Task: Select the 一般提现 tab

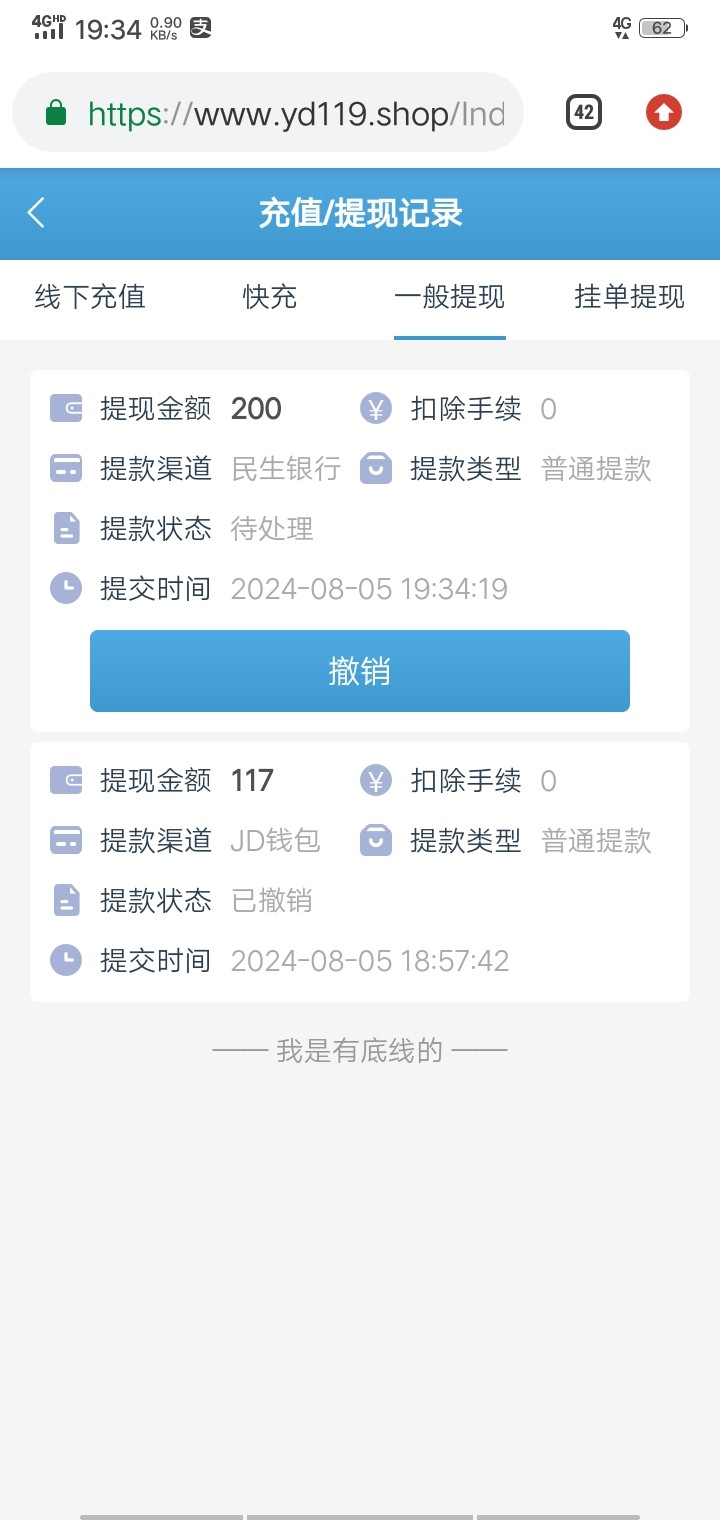Action: 450,297
